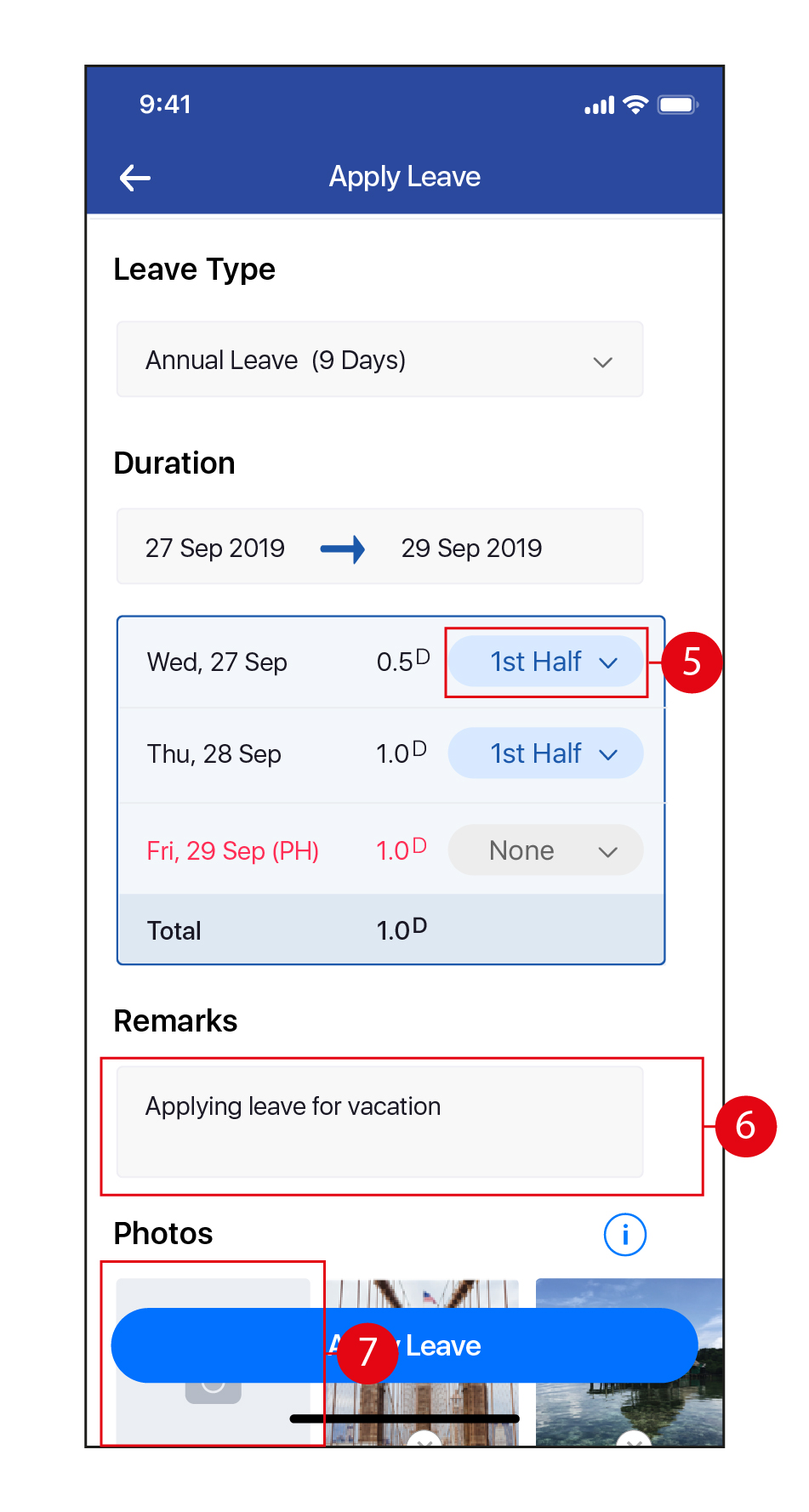Open the Annual Leave type dropdown
809x1512 pixels.
click(x=379, y=360)
